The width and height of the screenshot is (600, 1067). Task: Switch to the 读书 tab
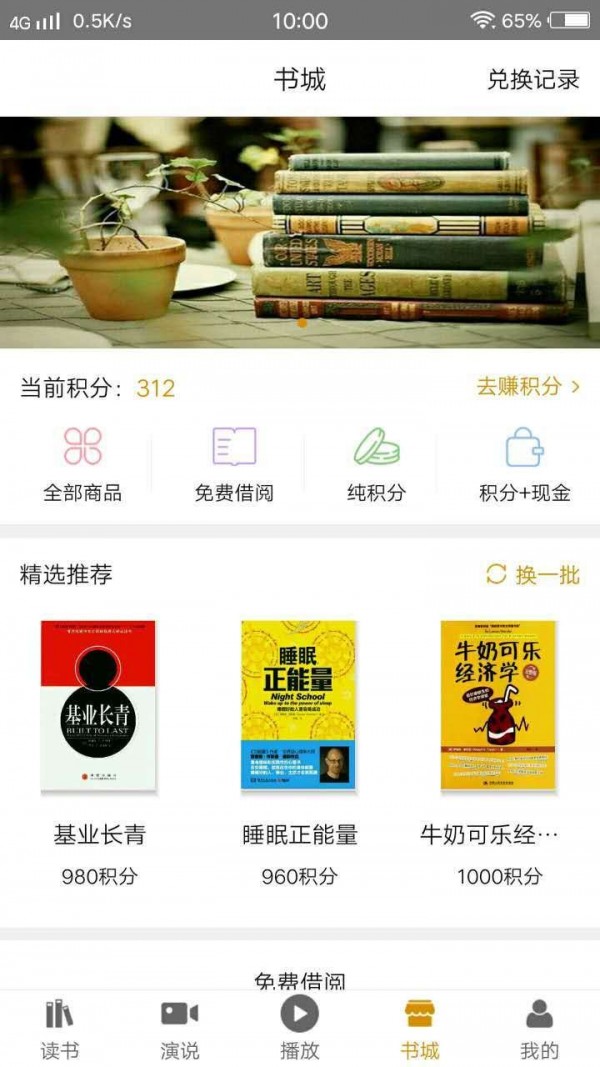[60, 1028]
